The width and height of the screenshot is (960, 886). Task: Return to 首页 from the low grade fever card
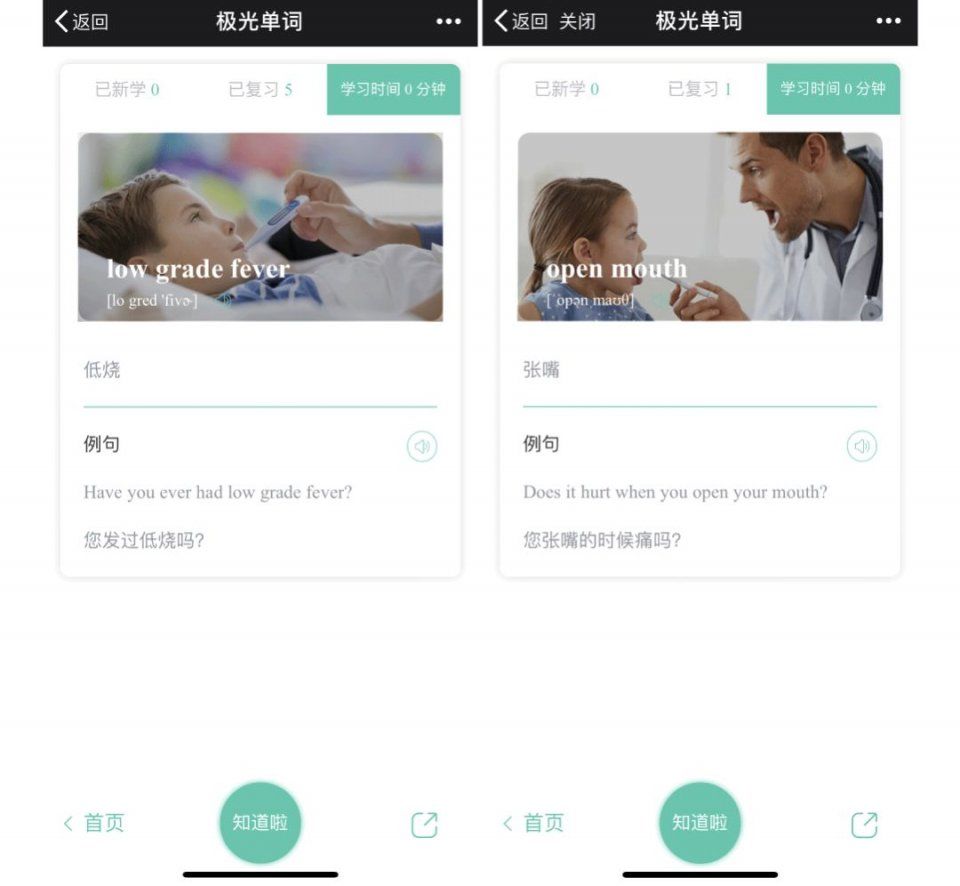tap(94, 823)
